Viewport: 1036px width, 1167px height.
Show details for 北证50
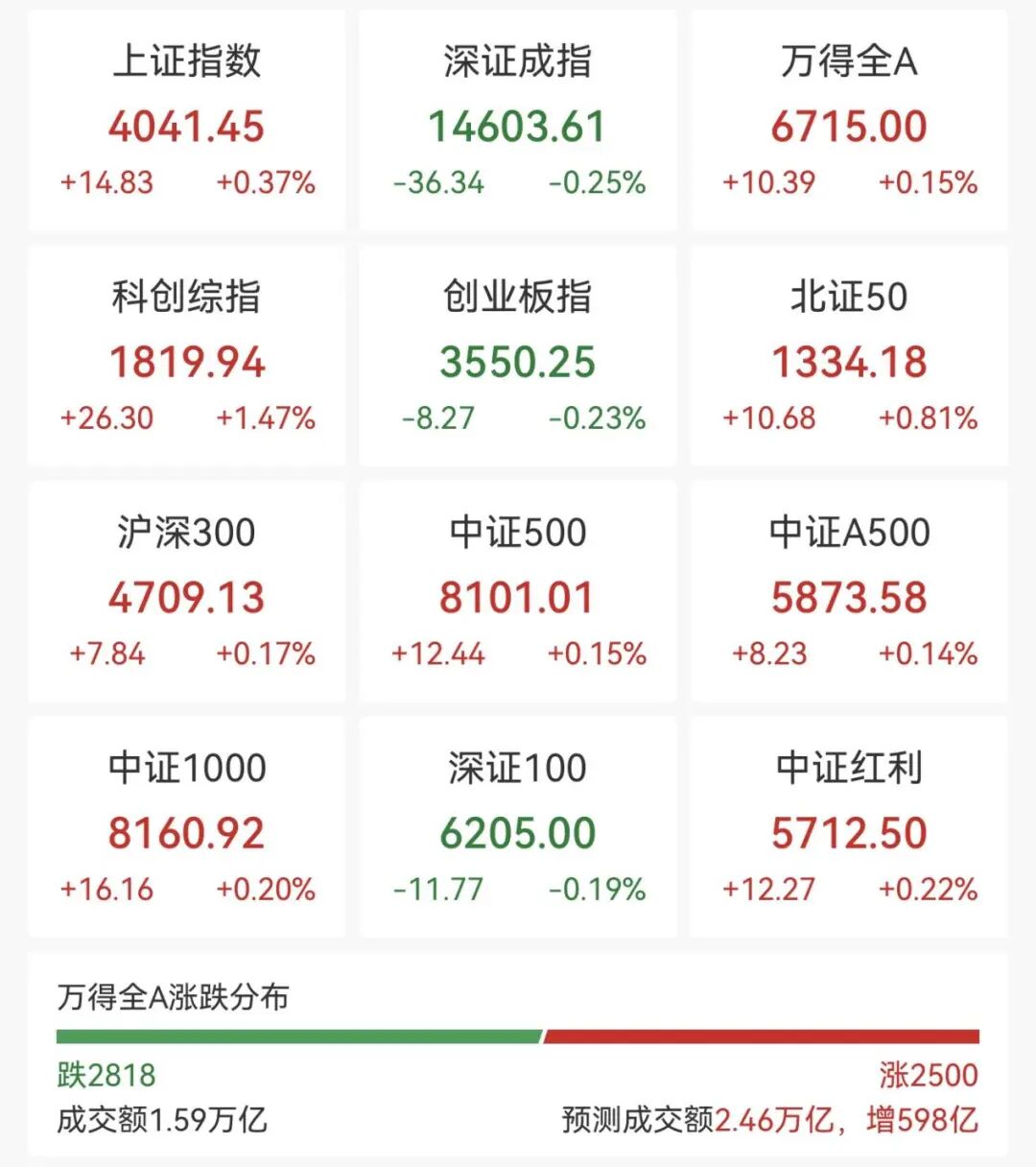pyautogui.click(x=849, y=356)
